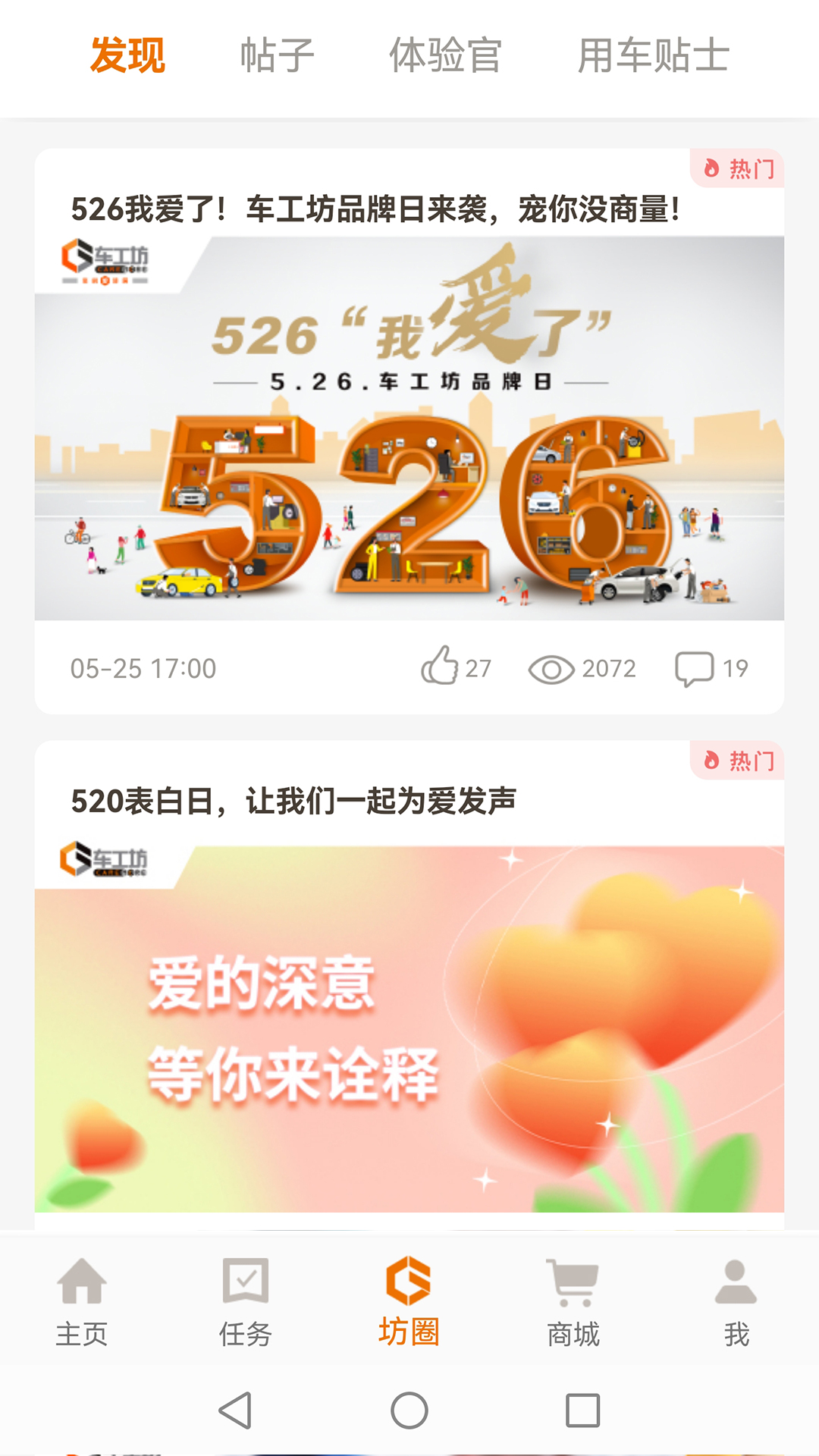Open the 任务 tab
Screen dimensions: 819x1456
245,1302
